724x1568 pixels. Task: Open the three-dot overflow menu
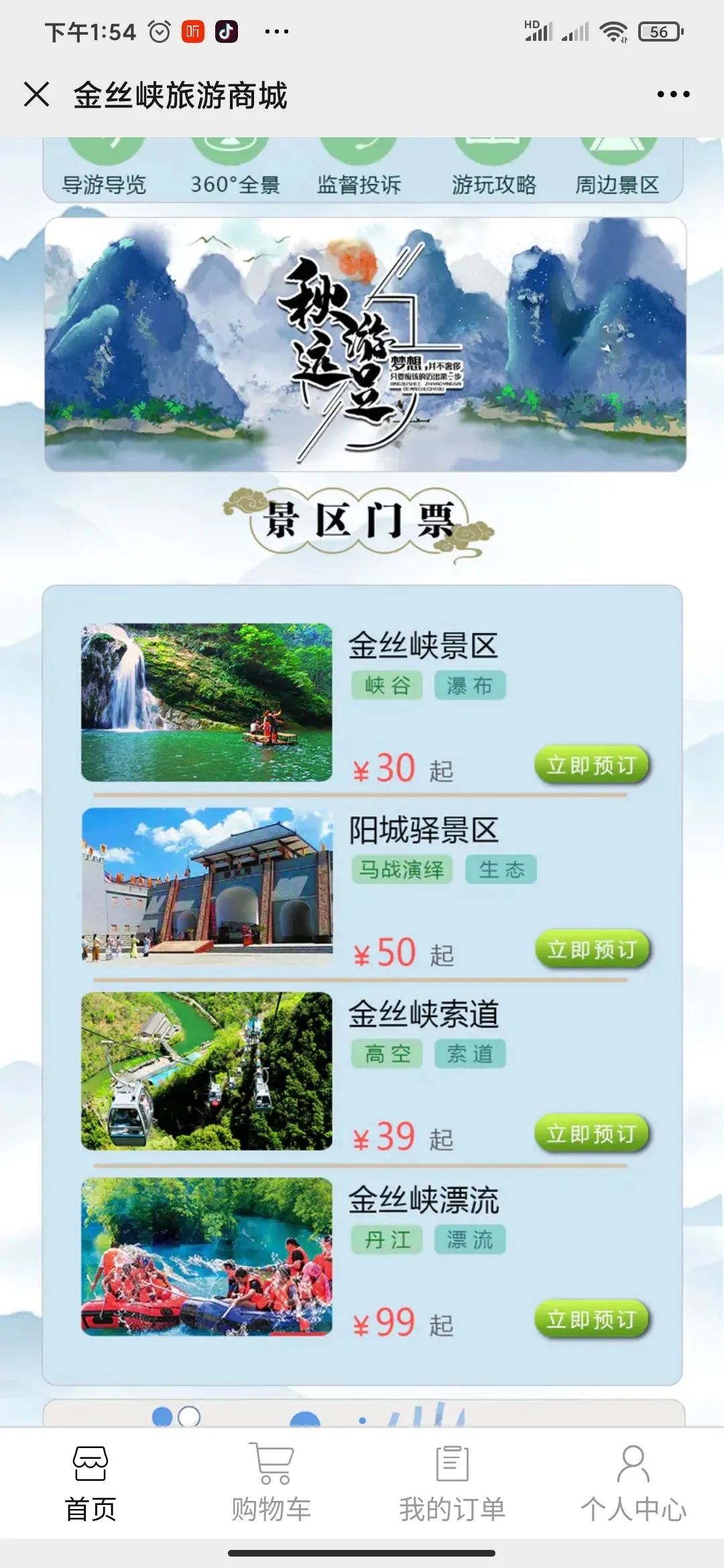tap(673, 94)
